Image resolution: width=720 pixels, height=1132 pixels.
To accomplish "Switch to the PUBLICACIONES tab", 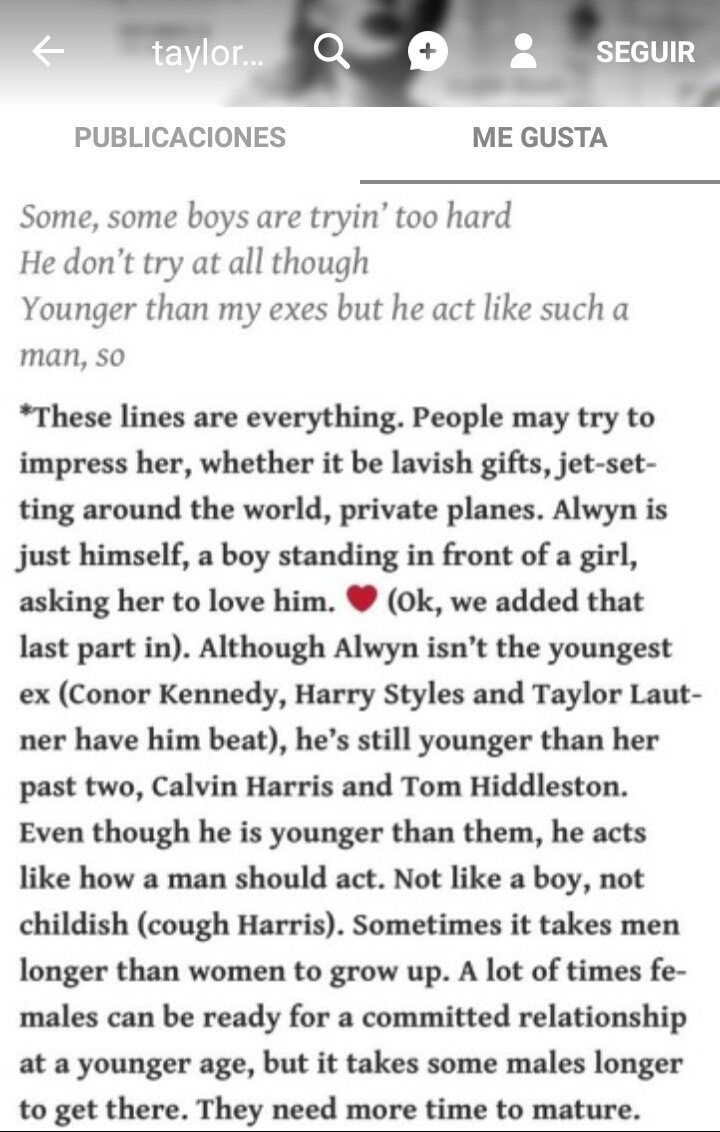I will point(180,138).
